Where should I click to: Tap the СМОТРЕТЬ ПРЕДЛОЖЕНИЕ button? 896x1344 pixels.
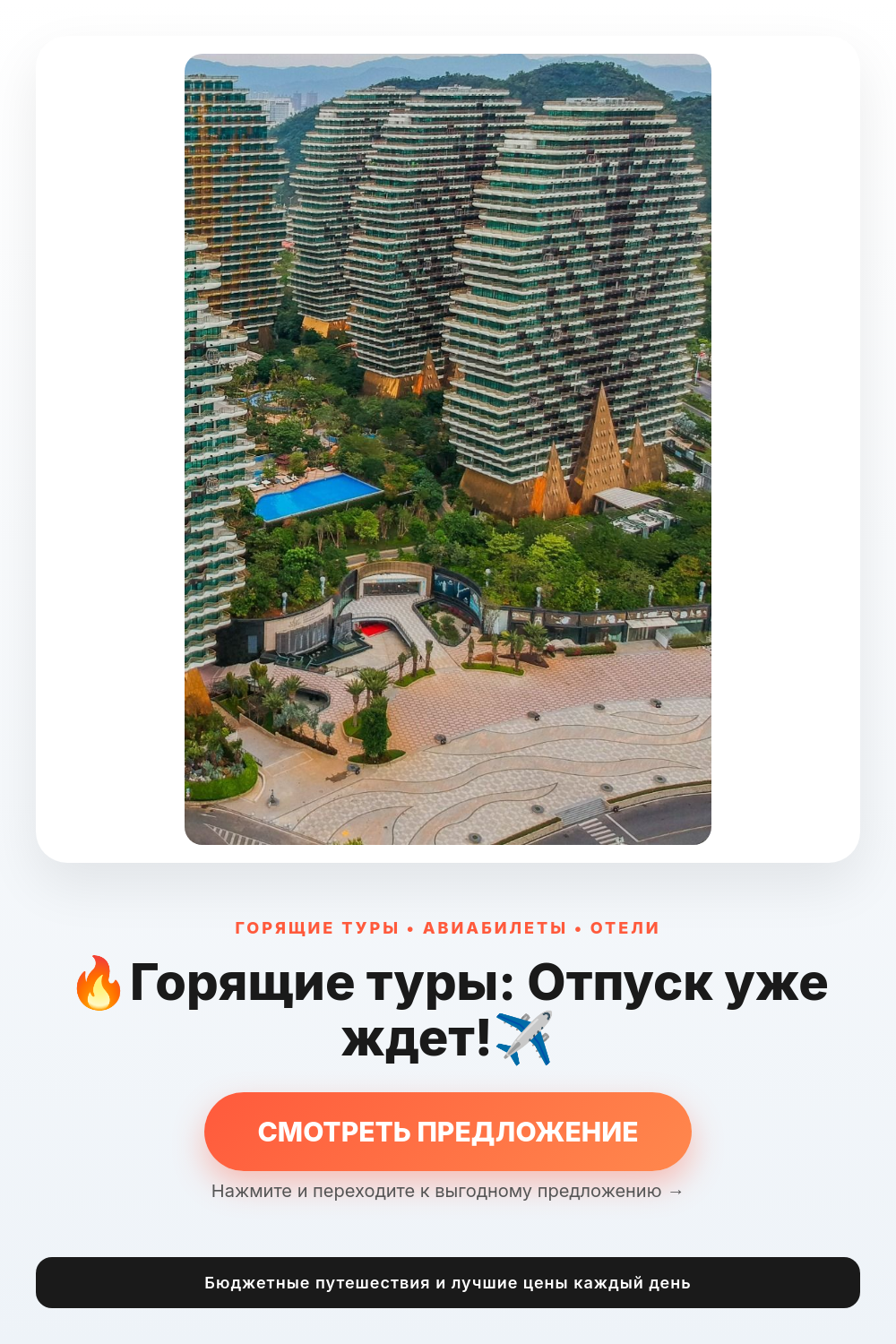[448, 1131]
